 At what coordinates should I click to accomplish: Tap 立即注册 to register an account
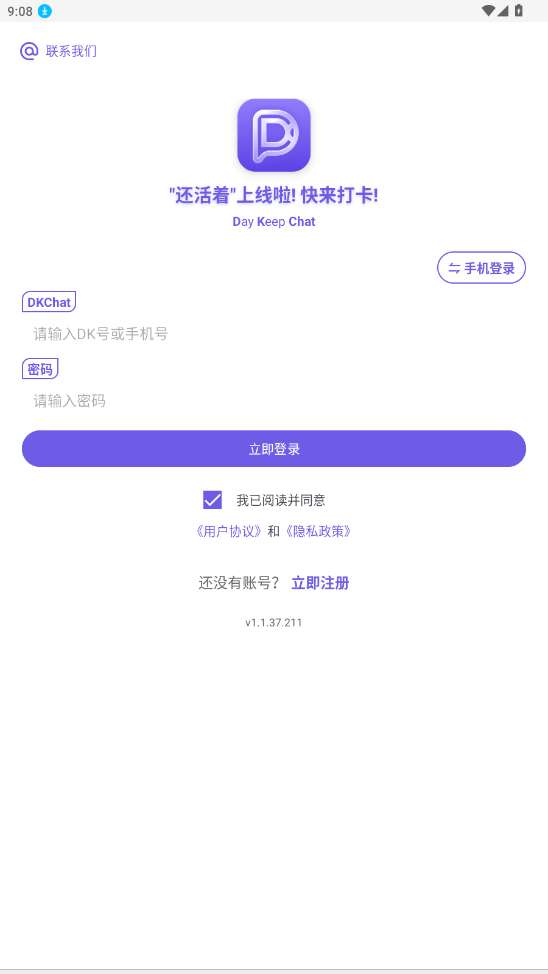tap(320, 583)
